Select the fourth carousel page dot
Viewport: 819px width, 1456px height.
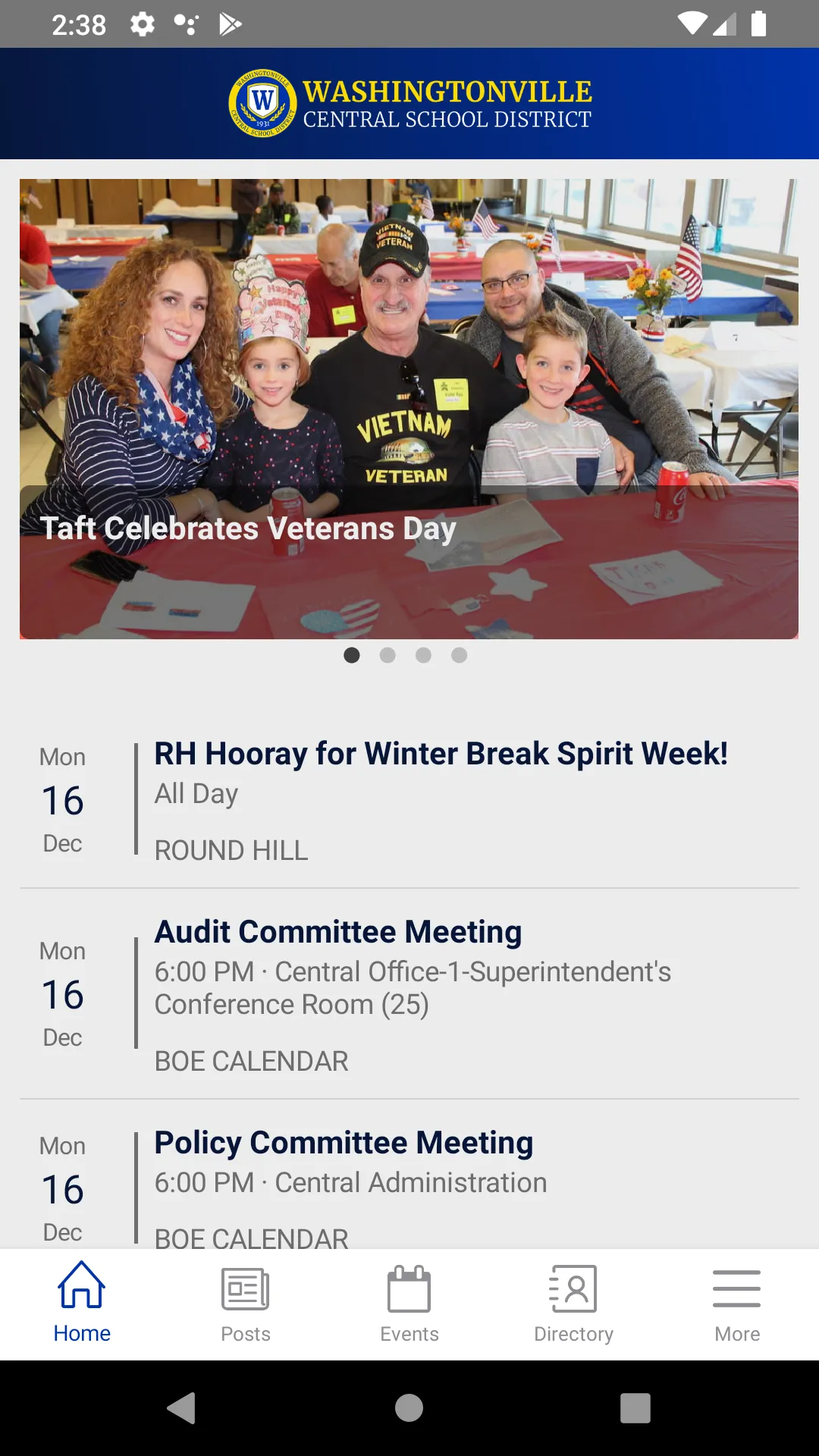459,655
